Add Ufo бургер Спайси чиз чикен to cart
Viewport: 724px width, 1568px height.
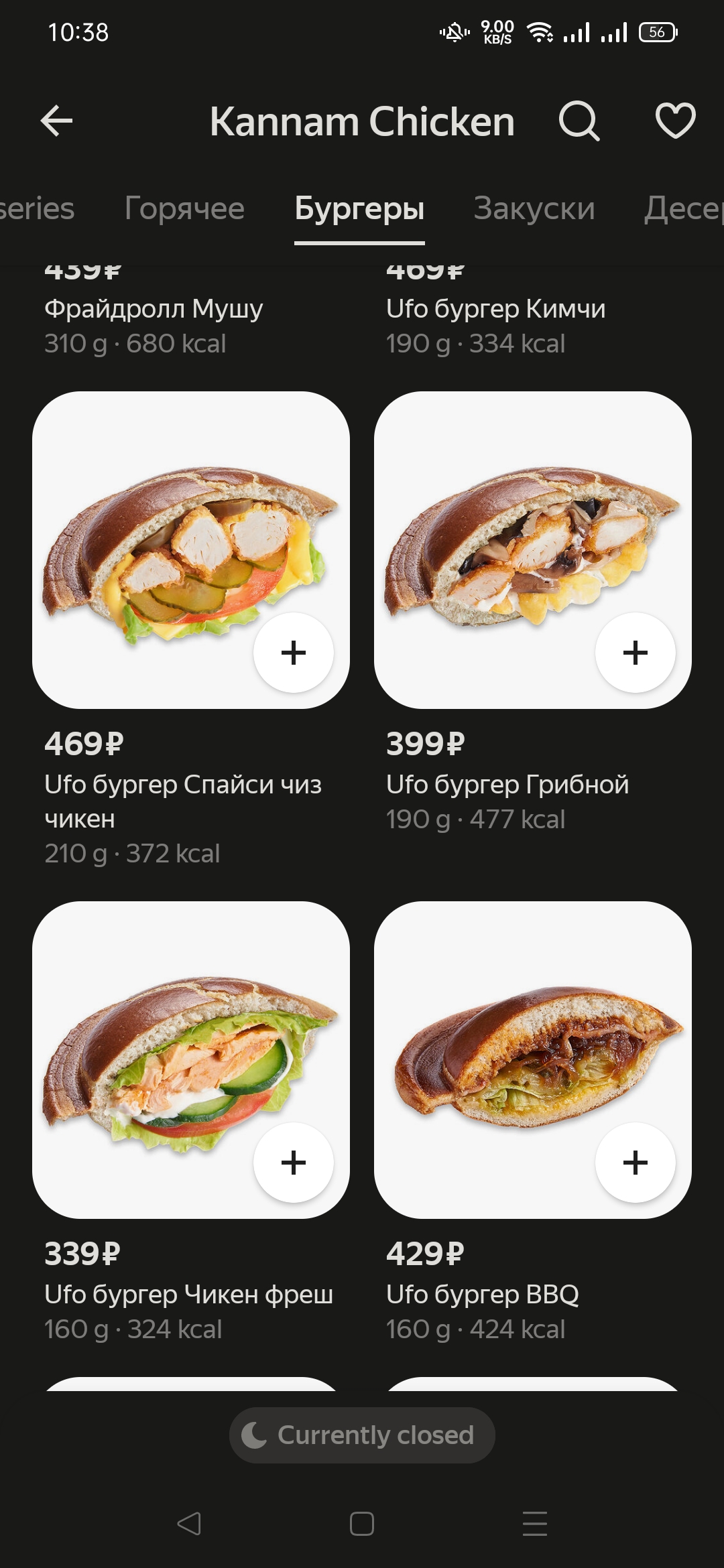(x=294, y=653)
